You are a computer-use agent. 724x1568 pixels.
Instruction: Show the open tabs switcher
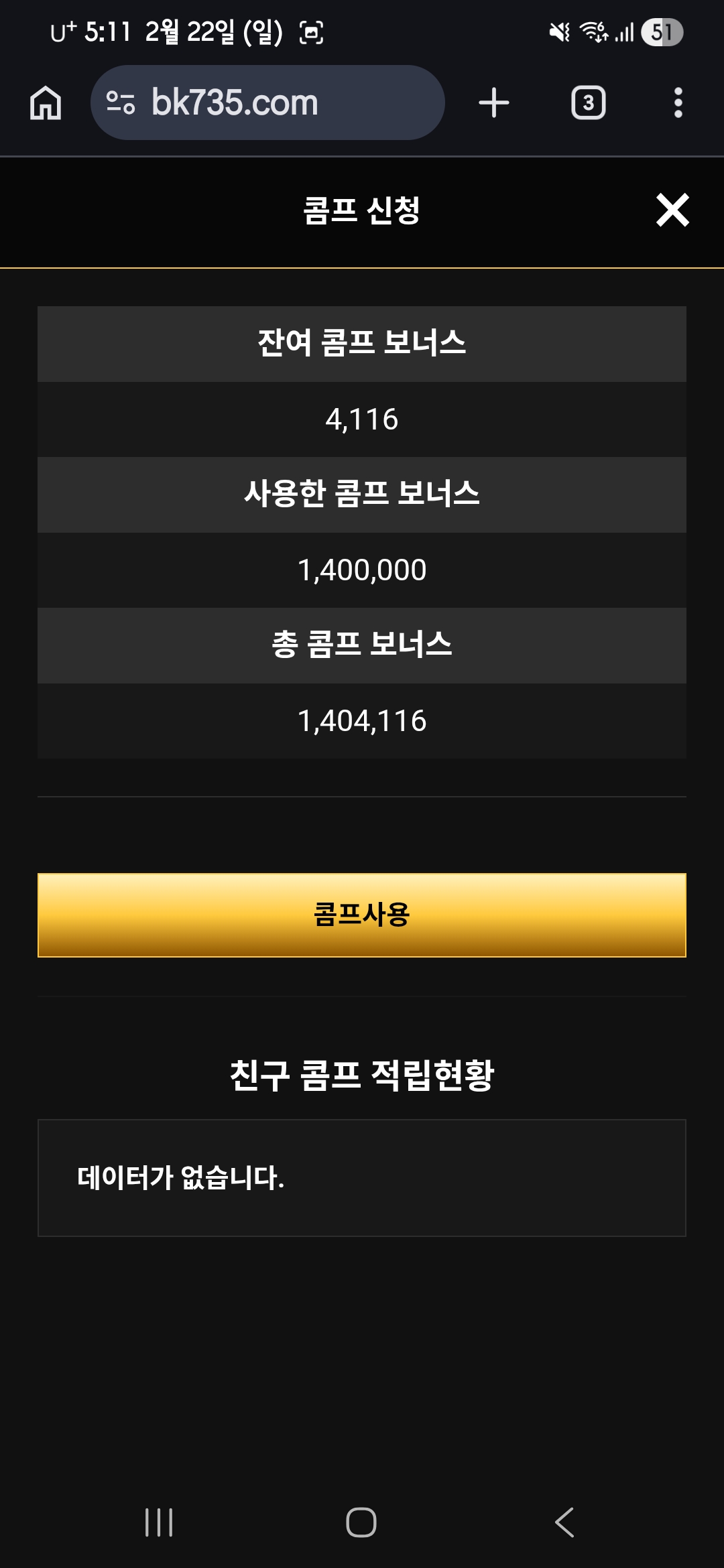coord(588,103)
